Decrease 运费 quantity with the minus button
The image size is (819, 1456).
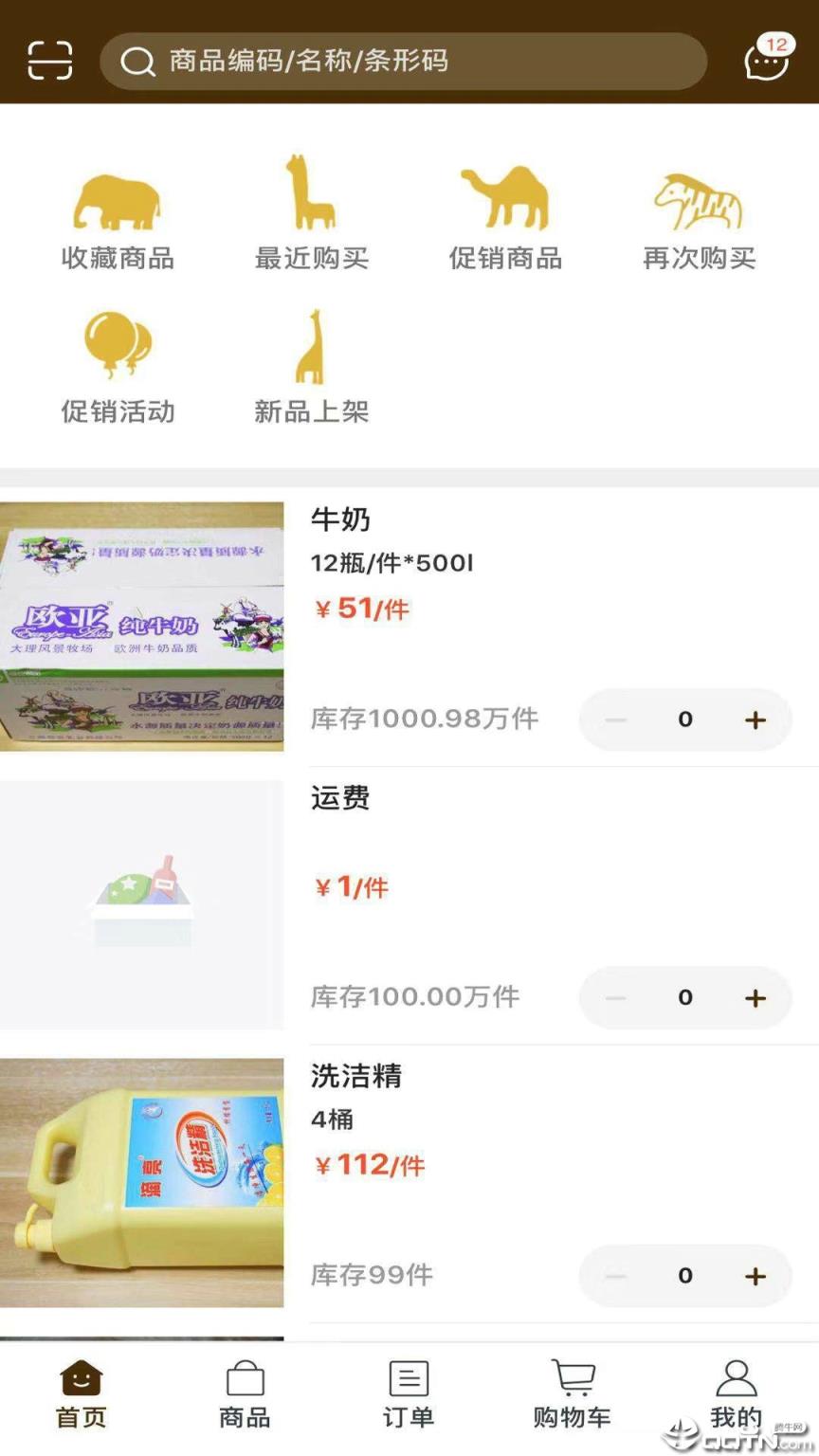pos(615,997)
